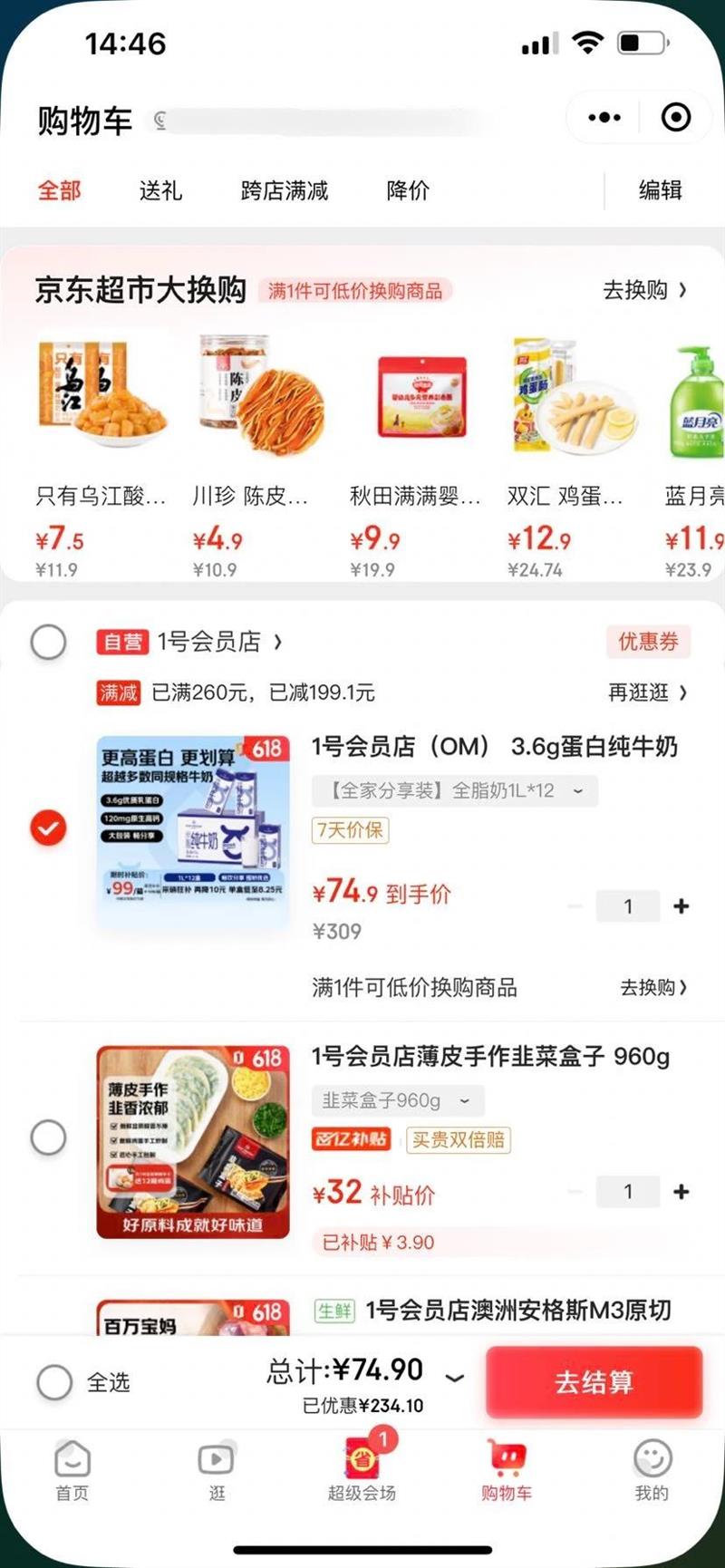Screen dimensions: 725x1568
Task: Close the mini program via circle icon
Action: click(676, 118)
